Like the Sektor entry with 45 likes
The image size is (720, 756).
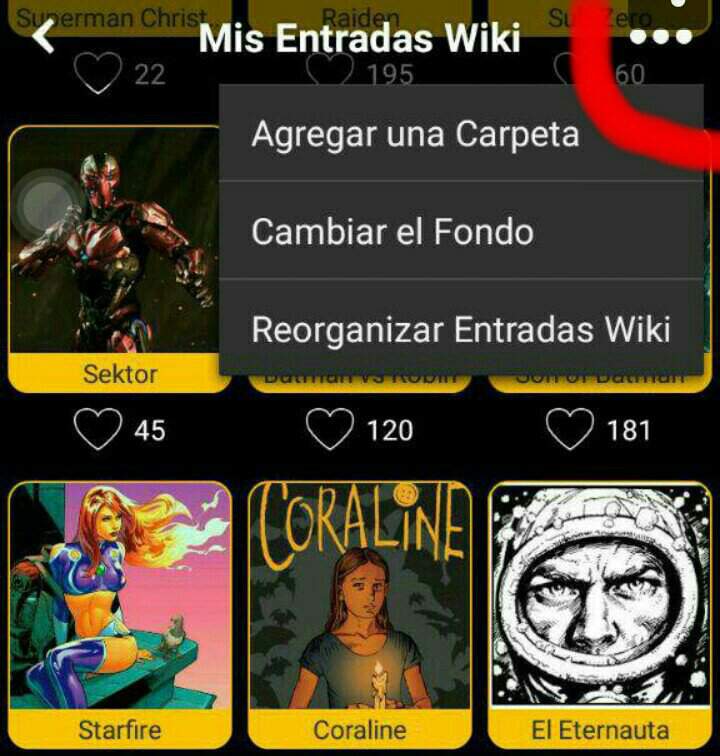point(98,431)
